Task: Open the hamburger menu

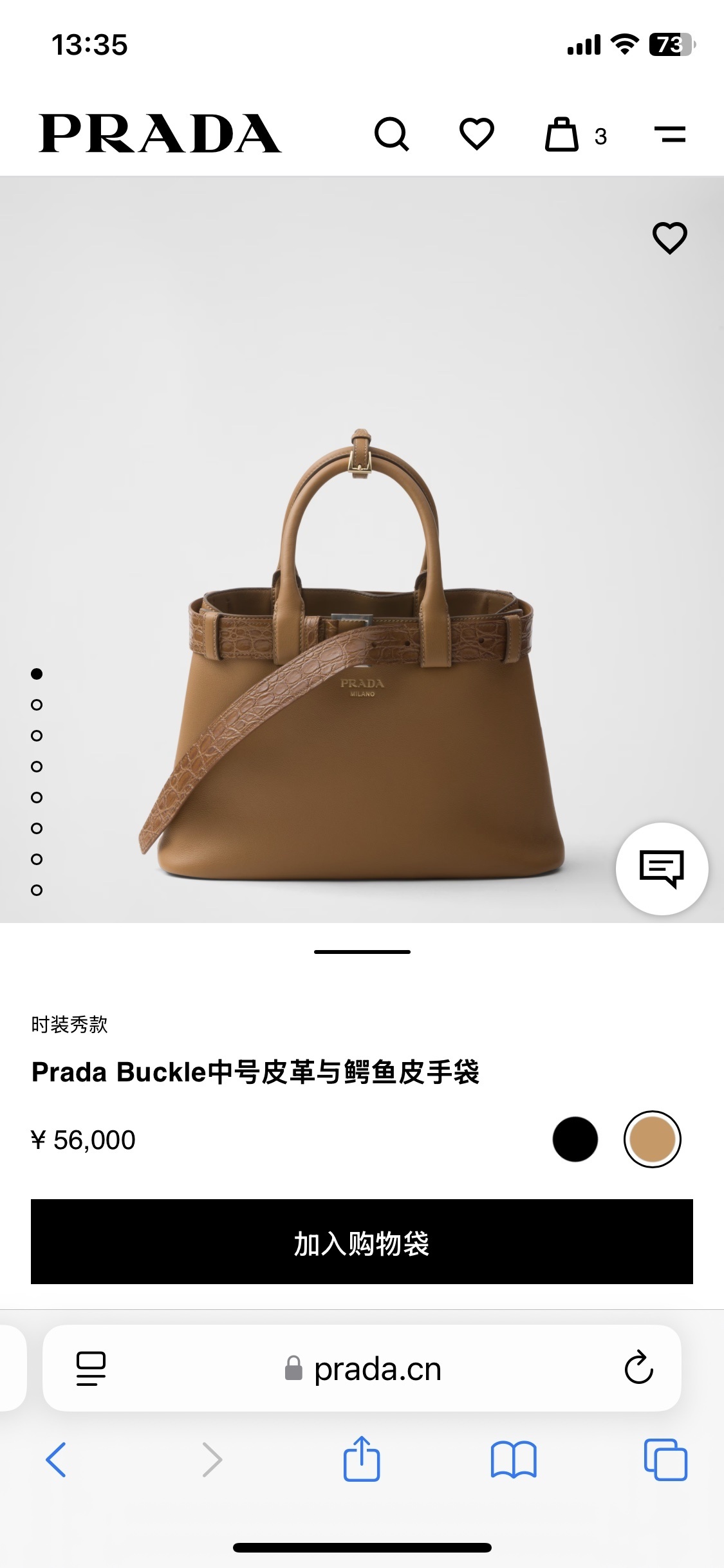Action: (x=670, y=135)
